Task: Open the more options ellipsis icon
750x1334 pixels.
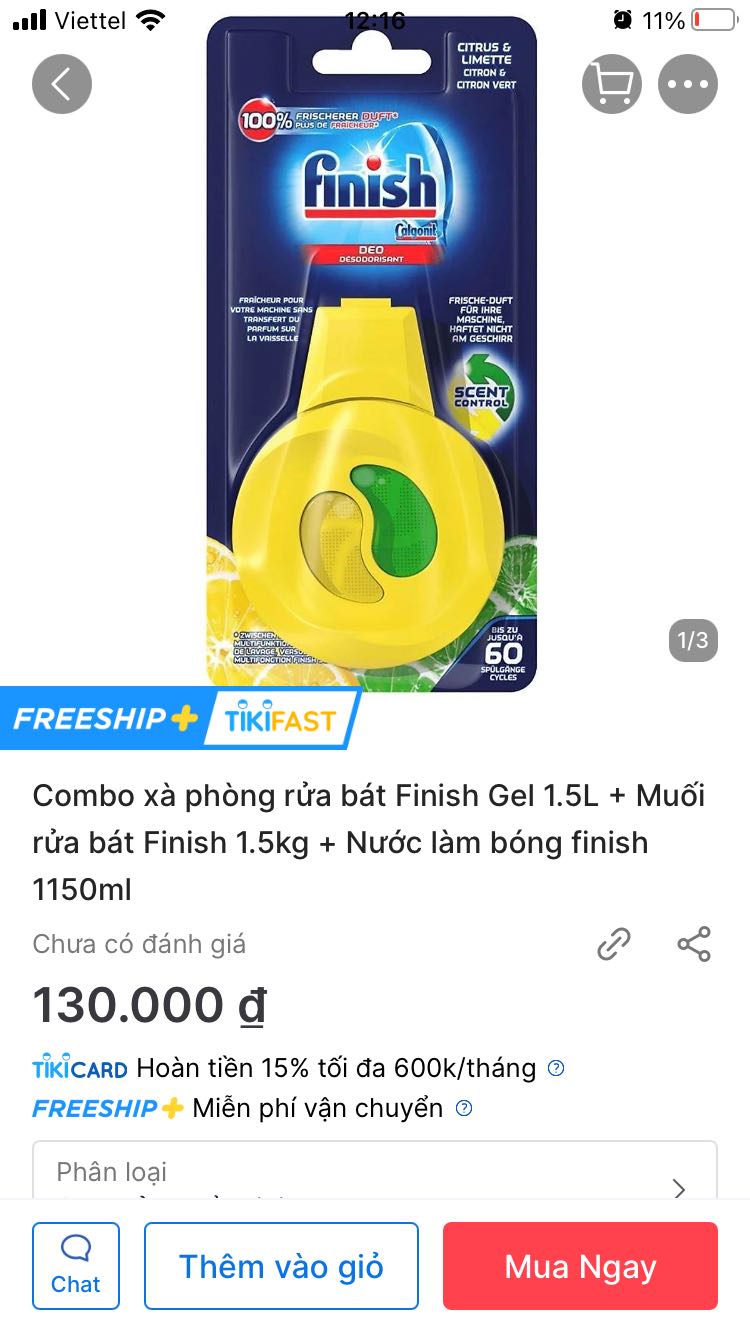Action: [688, 84]
